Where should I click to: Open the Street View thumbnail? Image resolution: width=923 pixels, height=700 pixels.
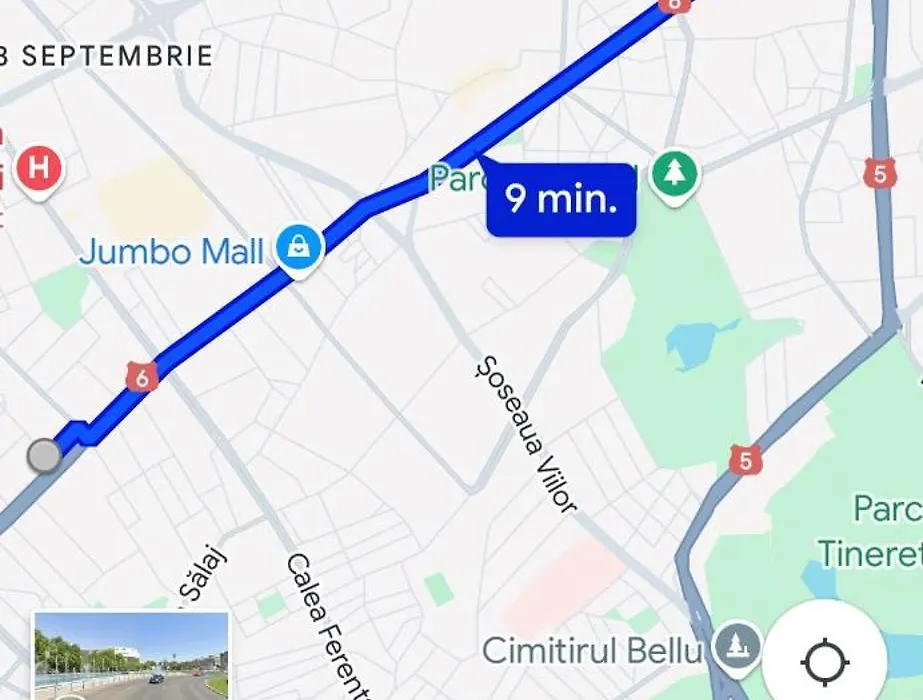point(132,655)
